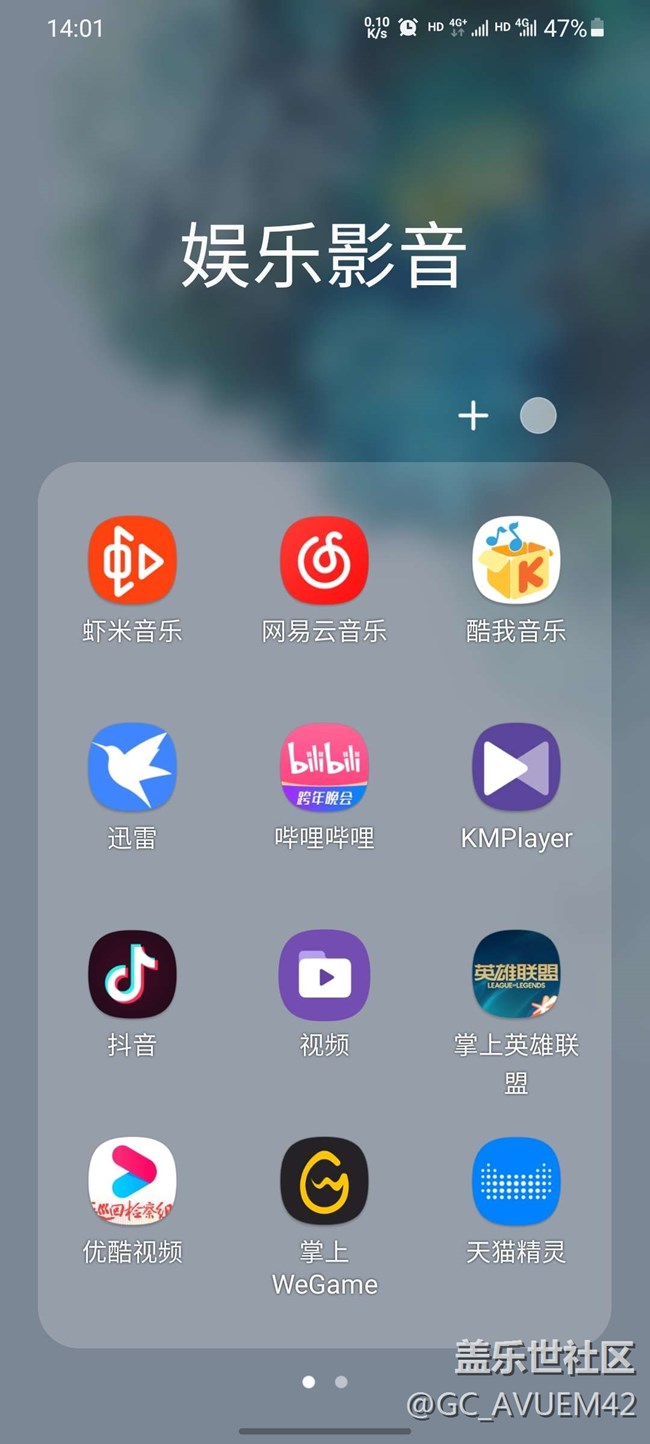The width and height of the screenshot is (650, 1444).
Task: Rename the 娱乐影音 folder title
Action: pyautogui.click(x=324, y=255)
